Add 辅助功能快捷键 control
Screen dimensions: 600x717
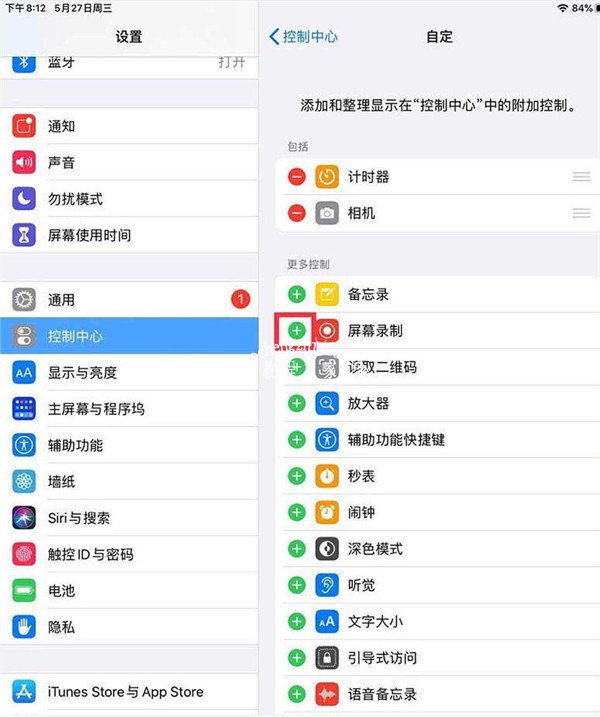click(x=297, y=439)
